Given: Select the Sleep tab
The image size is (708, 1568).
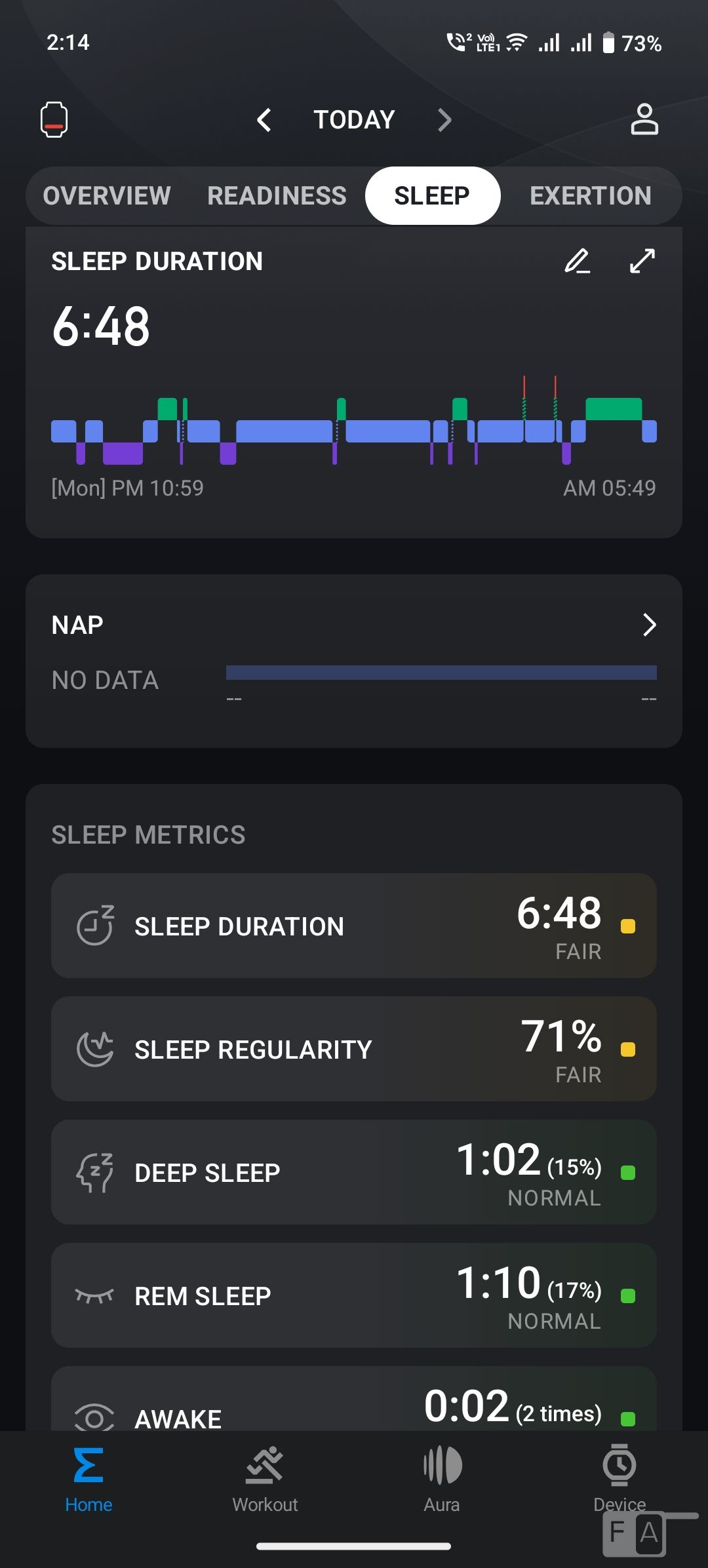Looking at the screenshot, I should click(432, 196).
